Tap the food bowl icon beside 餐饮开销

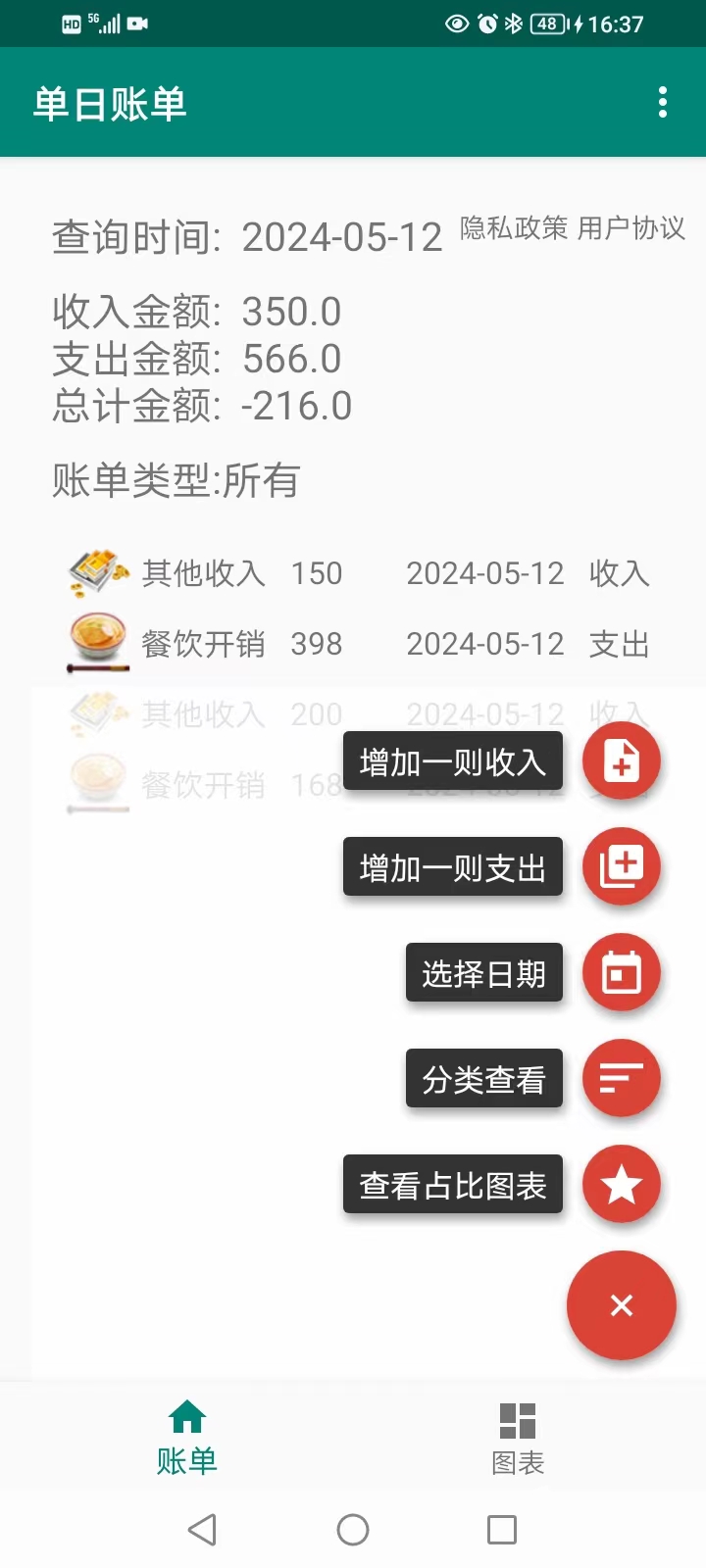click(x=96, y=644)
